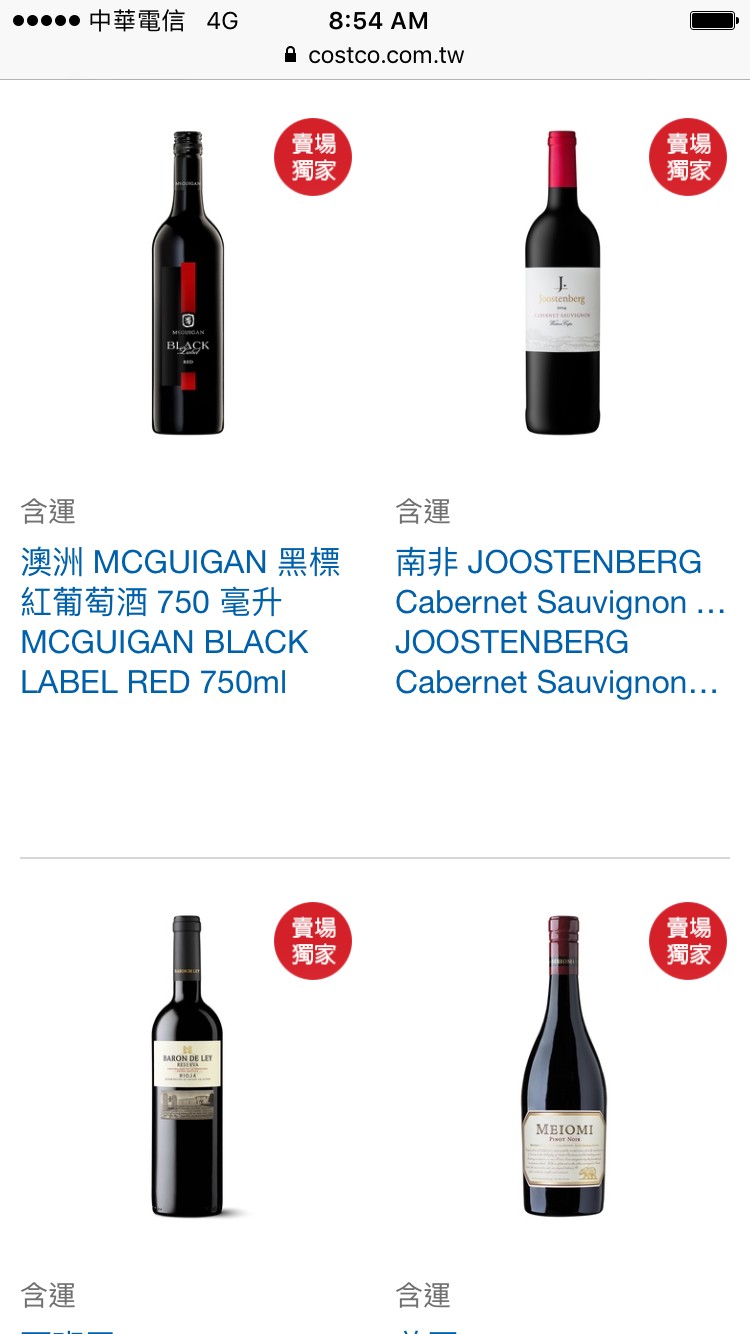Open the Joostenberg Cabernet Sauvignon bottle image
The image size is (750, 1334).
coord(563,283)
